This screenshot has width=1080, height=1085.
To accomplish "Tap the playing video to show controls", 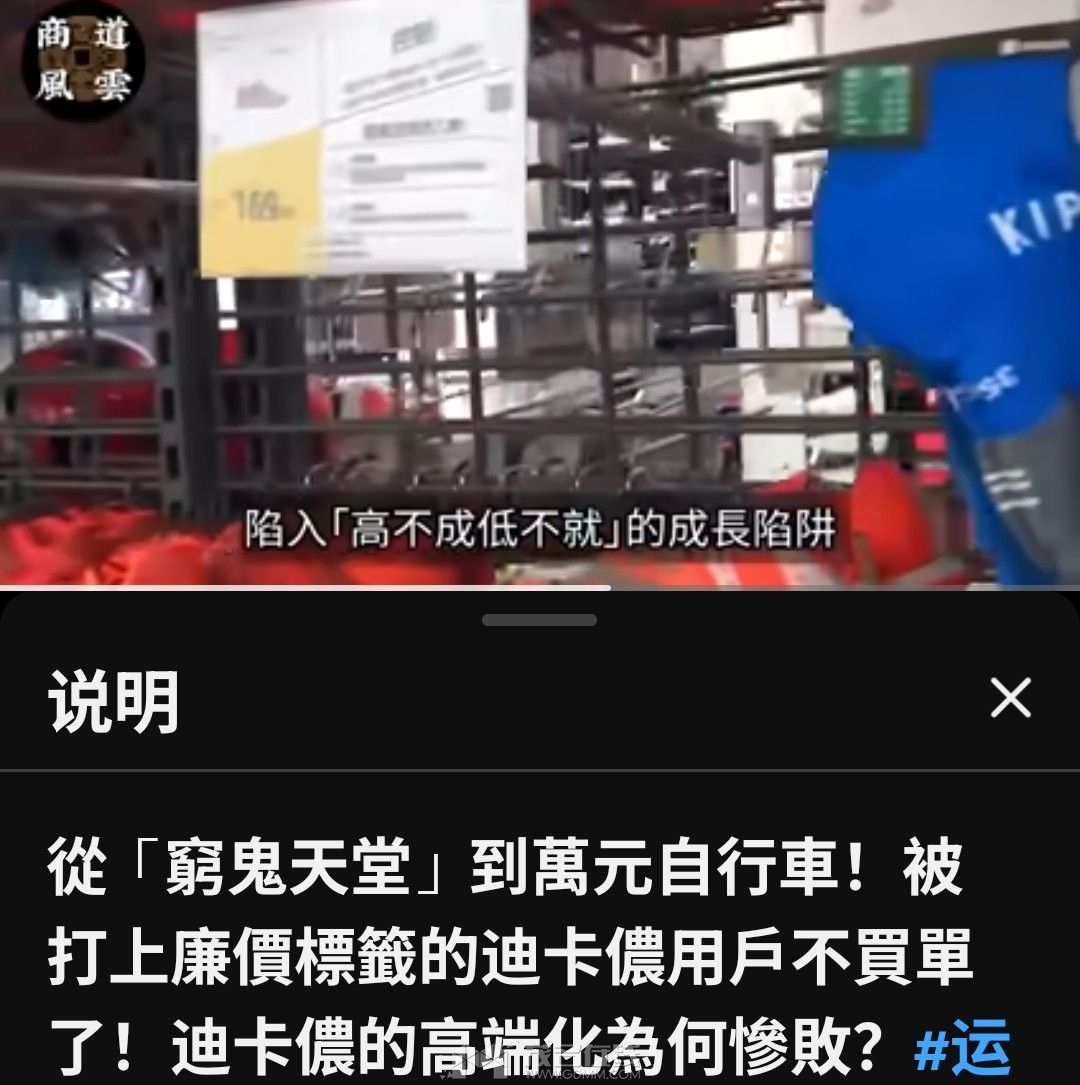I will (x=540, y=300).
